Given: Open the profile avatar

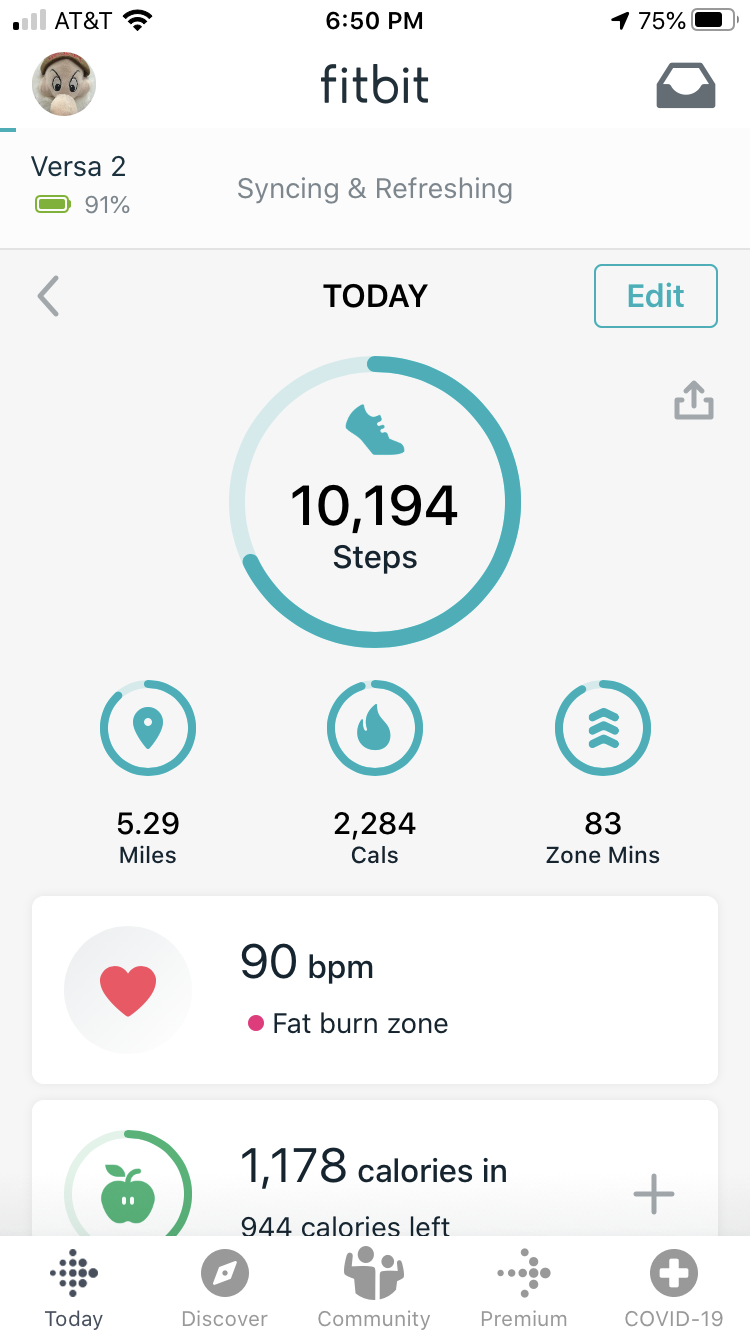Looking at the screenshot, I should [x=65, y=84].
